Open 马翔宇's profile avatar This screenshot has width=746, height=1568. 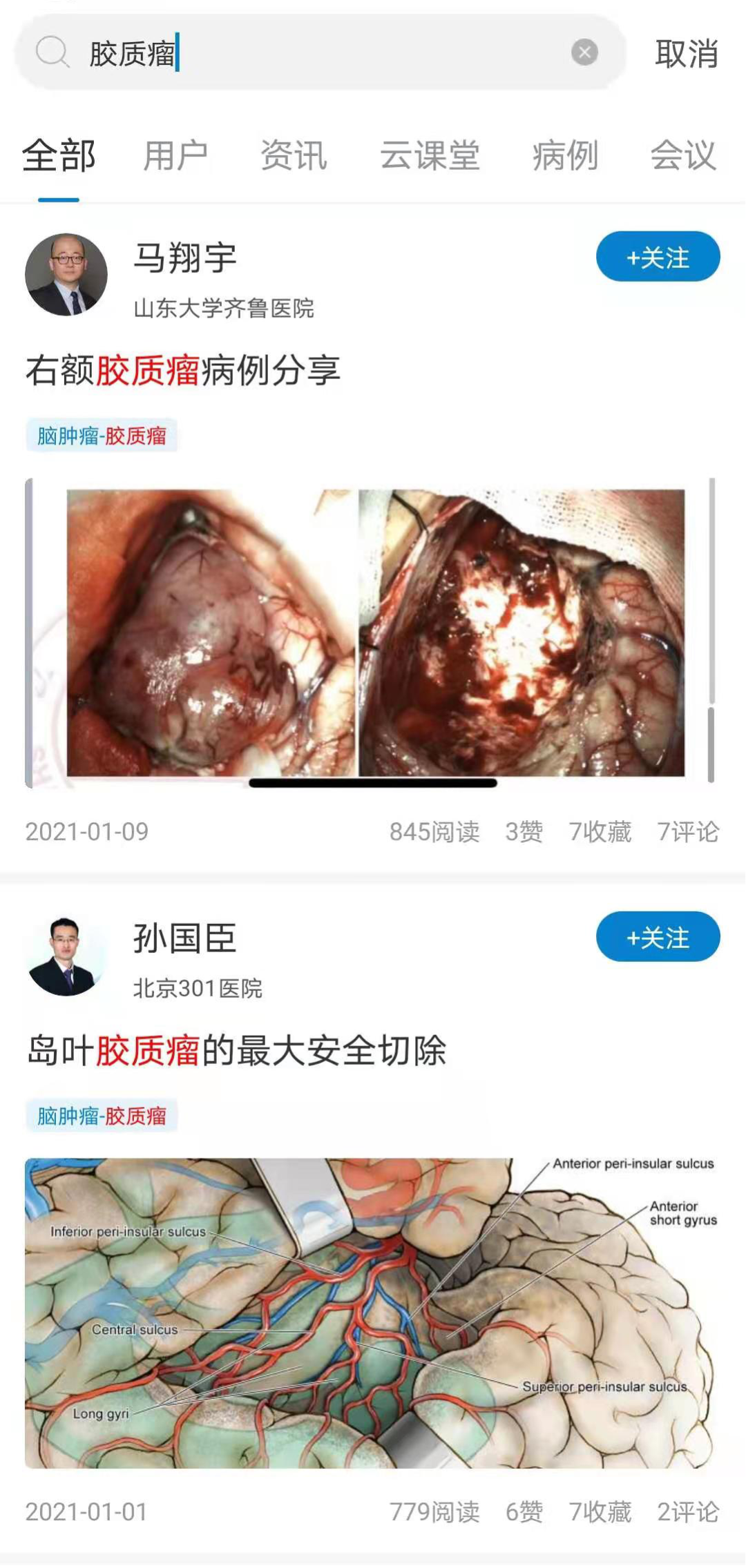pyautogui.click(x=66, y=275)
